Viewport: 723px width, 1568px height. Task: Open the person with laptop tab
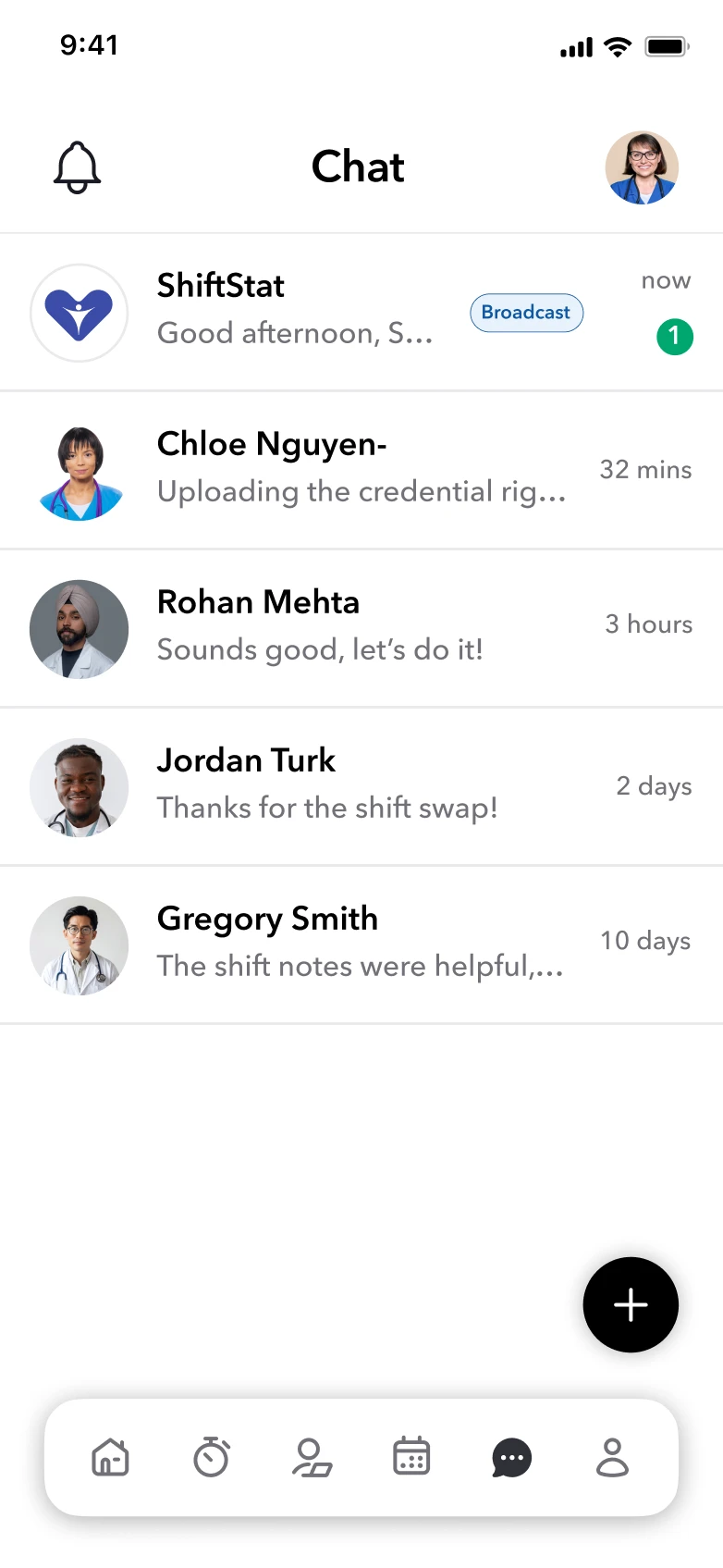coord(312,1458)
